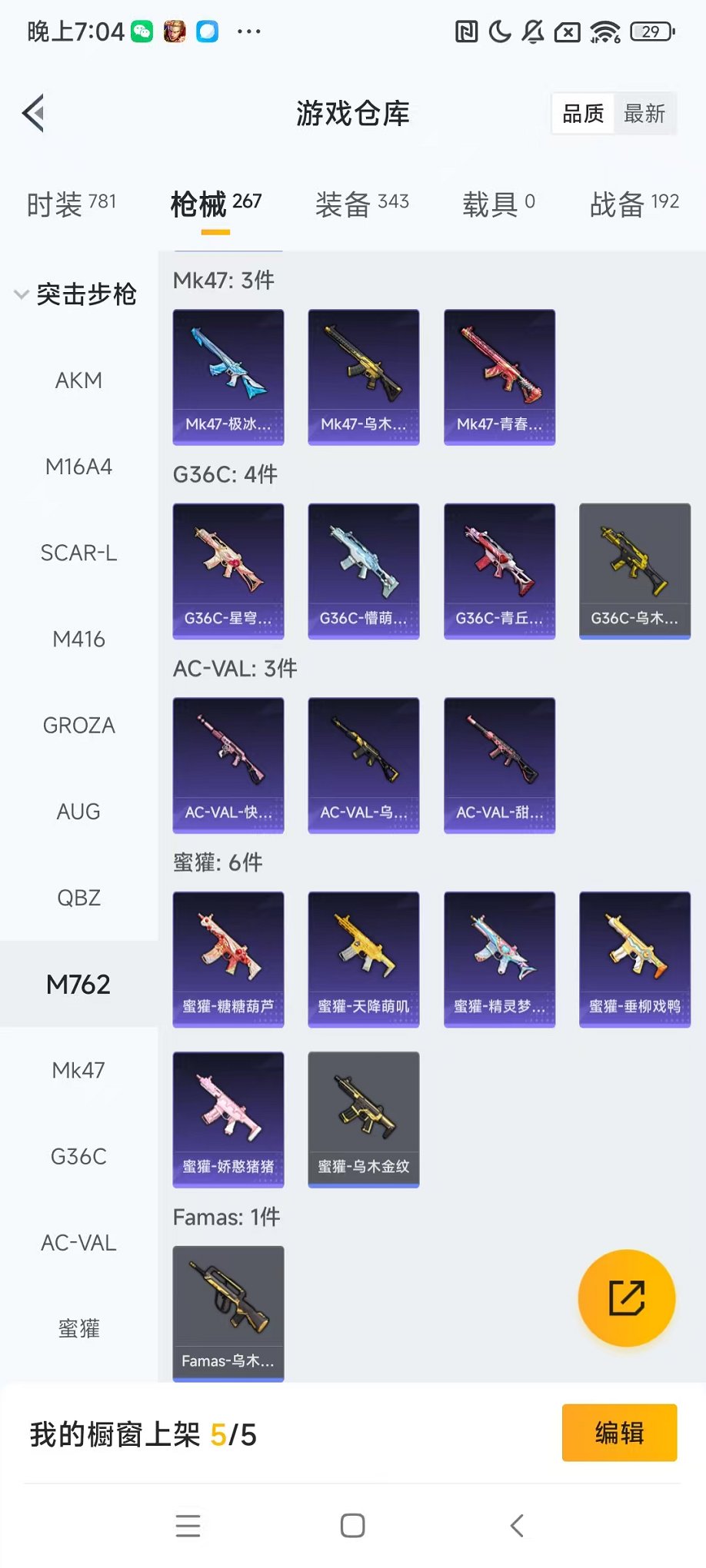Open the Famas-乌木 skin tile

(x=228, y=1313)
